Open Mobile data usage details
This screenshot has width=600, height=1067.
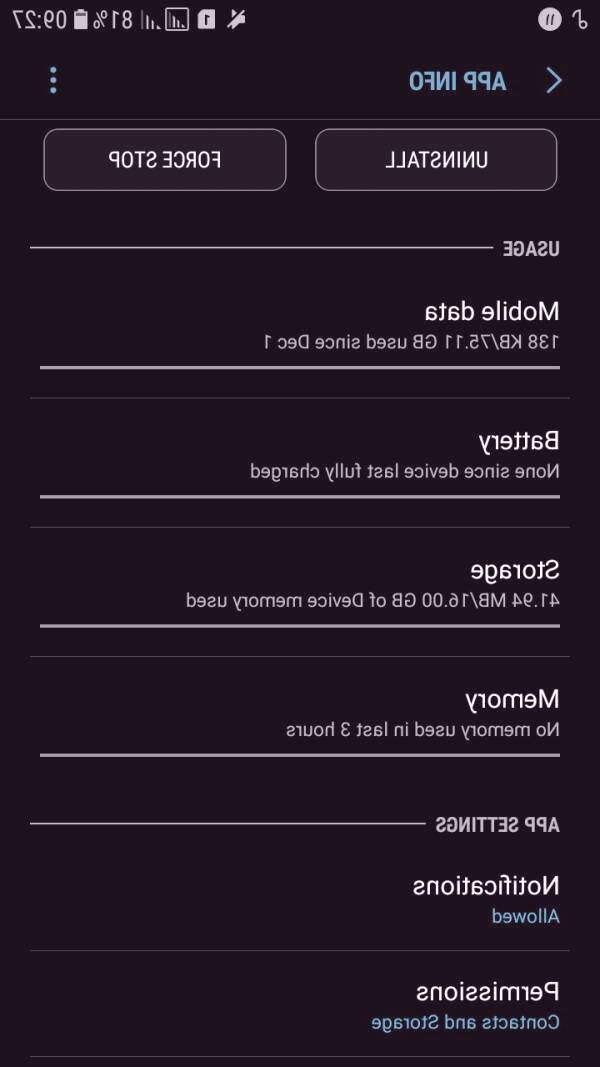300,326
